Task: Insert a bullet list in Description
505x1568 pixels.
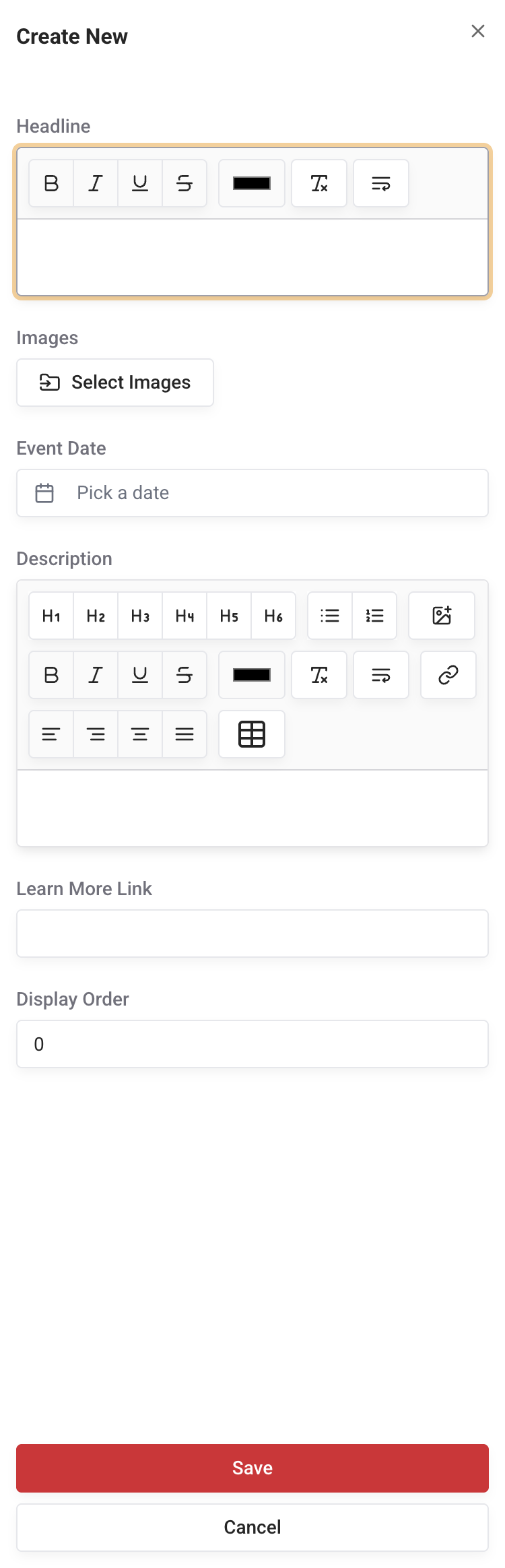Action: (330, 616)
